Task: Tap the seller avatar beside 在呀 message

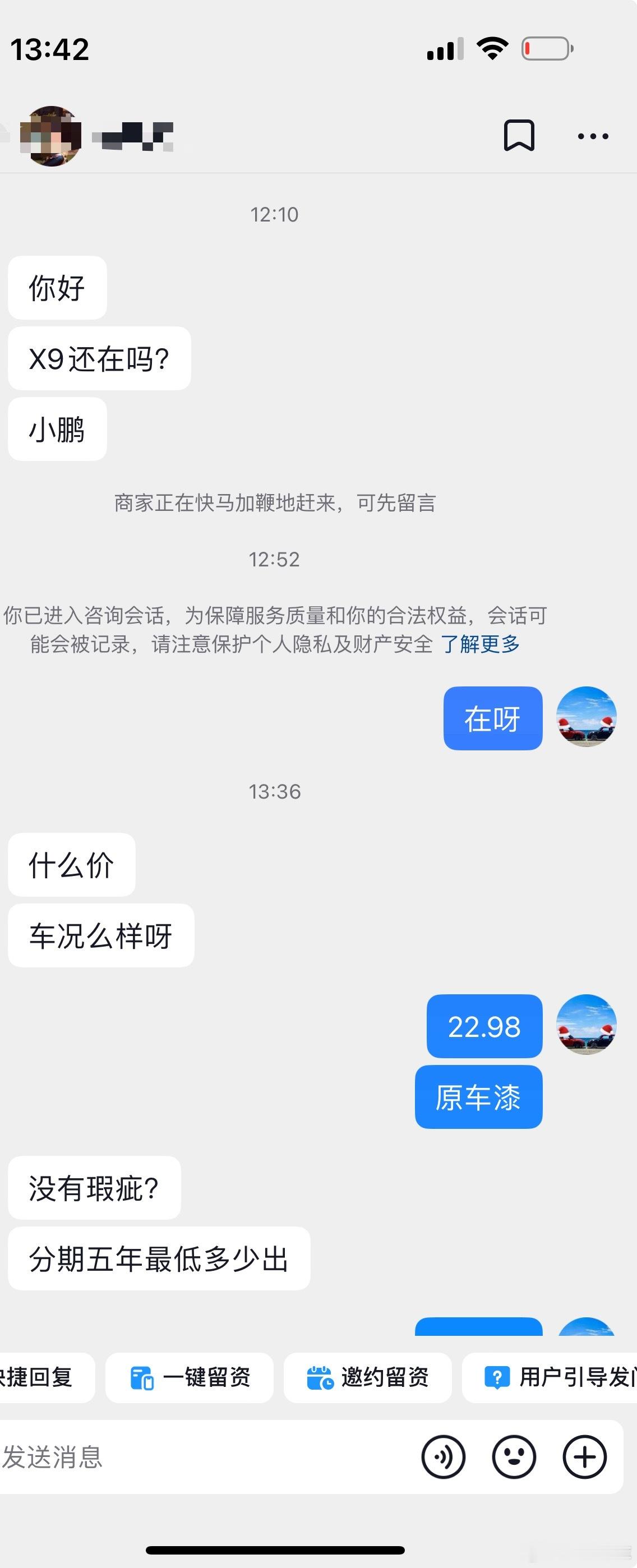Action: coord(586,718)
